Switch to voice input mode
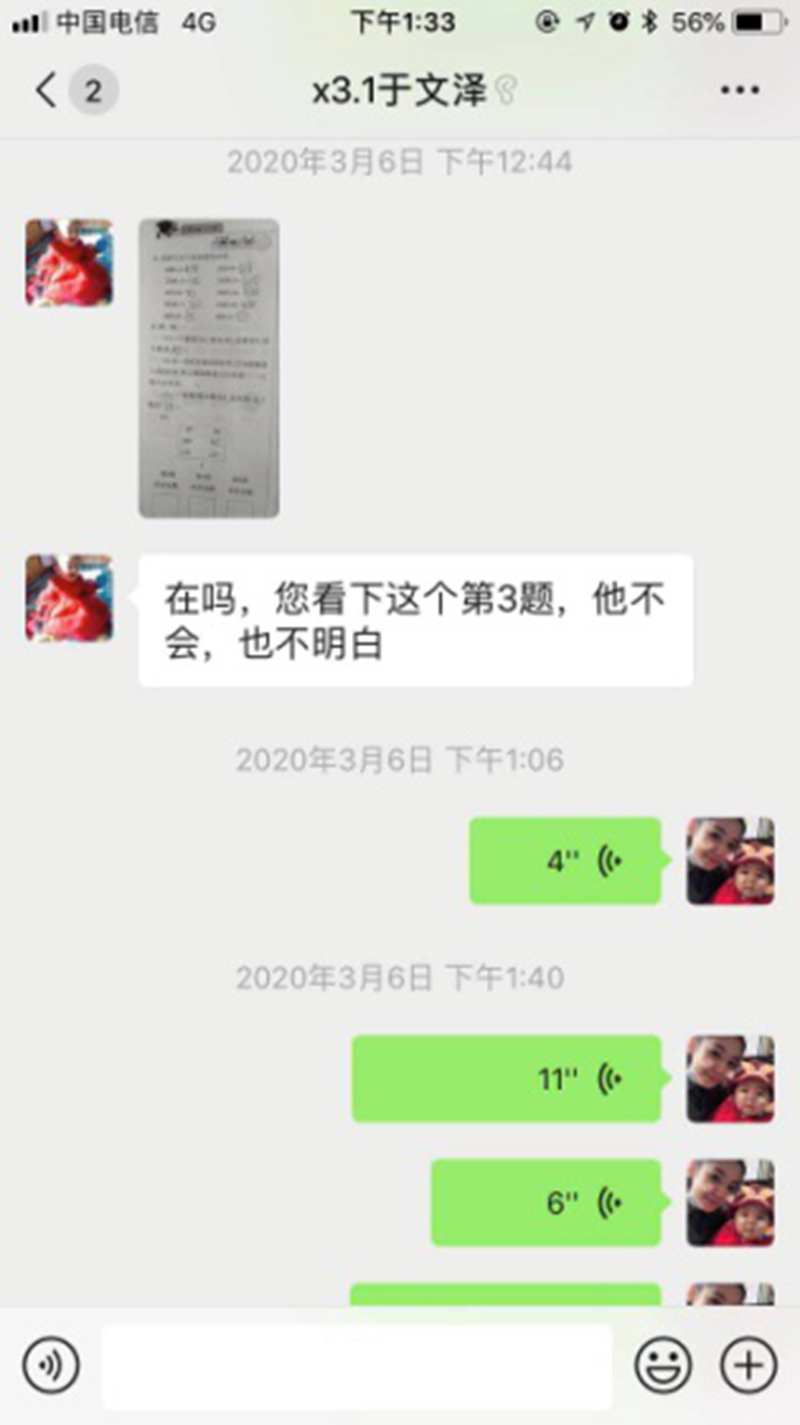This screenshot has height=1425, width=800. coord(51,1365)
